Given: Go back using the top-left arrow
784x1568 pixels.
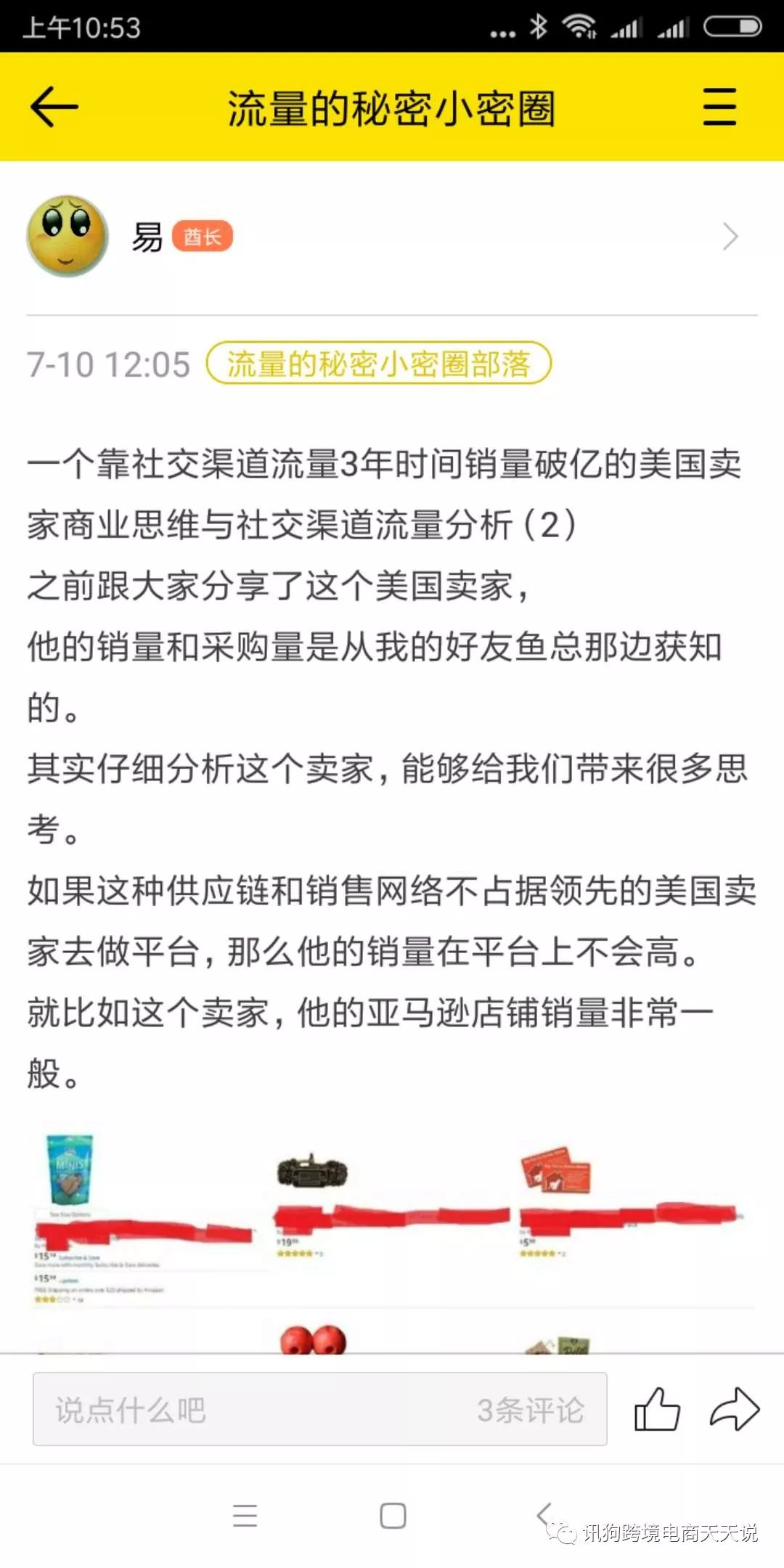Looking at the screenshot, I should (x=54, y=107).
